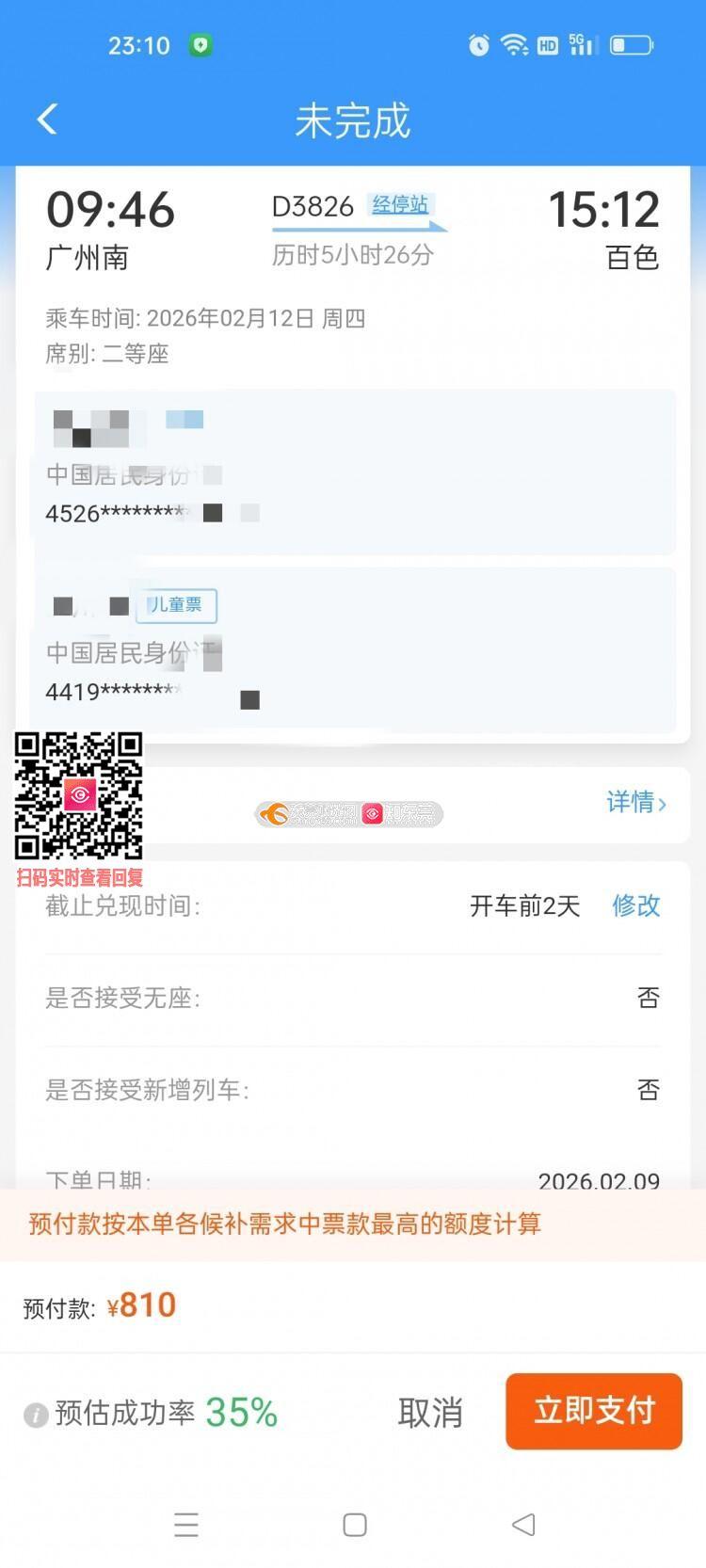Viewport: 706px width, 1568px height.
Task: Open the 预估成功率 info icon
Action: pyautogui.click(x=36, y=1414)
